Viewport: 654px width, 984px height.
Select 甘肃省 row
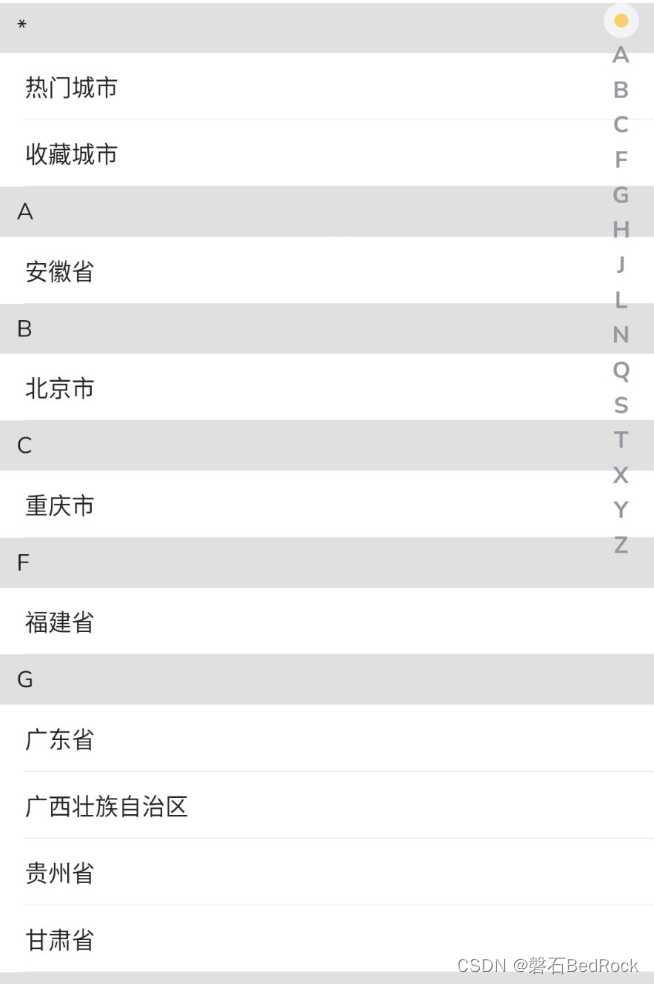(327, 939)
